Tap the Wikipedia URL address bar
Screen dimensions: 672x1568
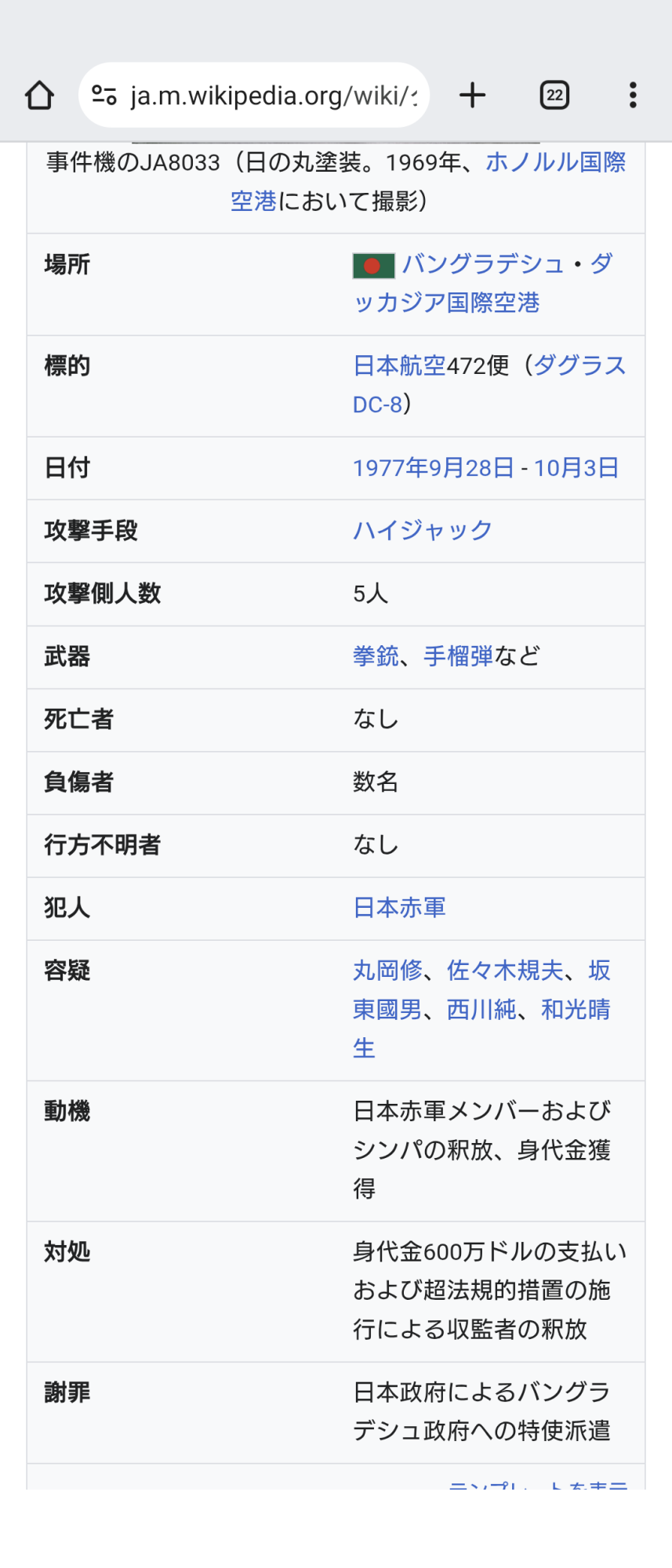click(254, 95)
